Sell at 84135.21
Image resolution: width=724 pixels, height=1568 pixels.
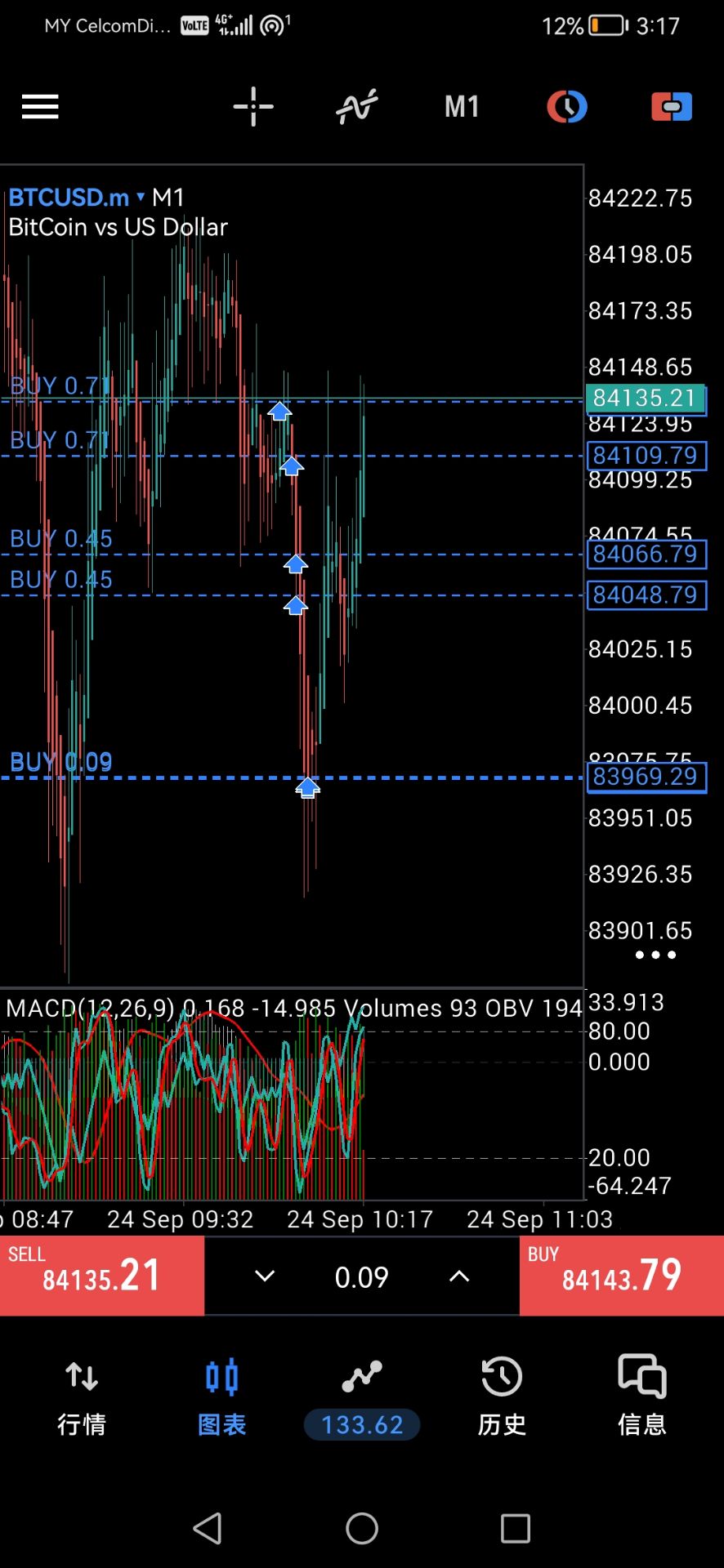click(x=102, y=1276)
